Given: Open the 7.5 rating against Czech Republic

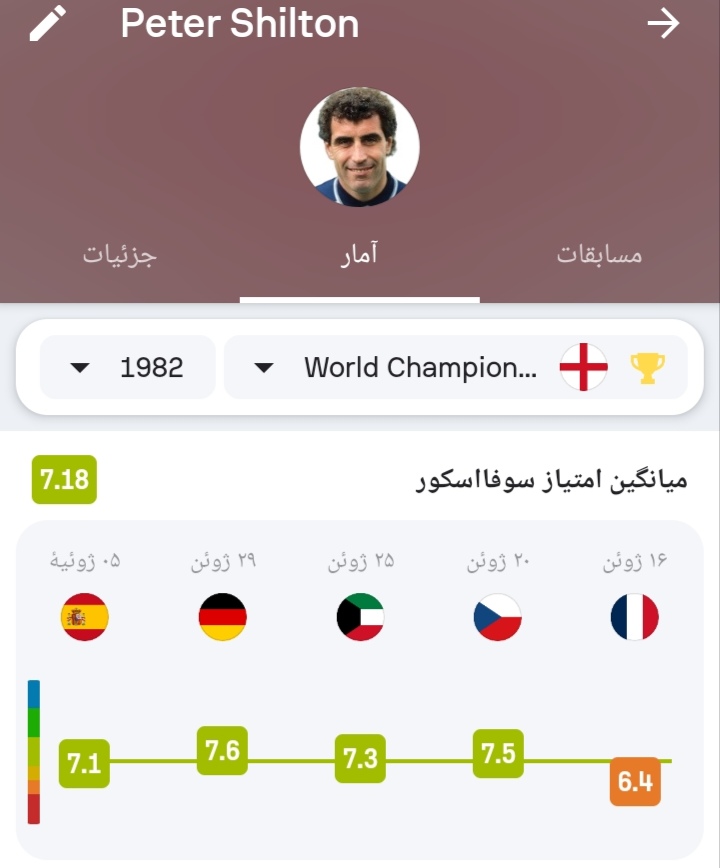Looking at the screenshot, I should [498, 754].
